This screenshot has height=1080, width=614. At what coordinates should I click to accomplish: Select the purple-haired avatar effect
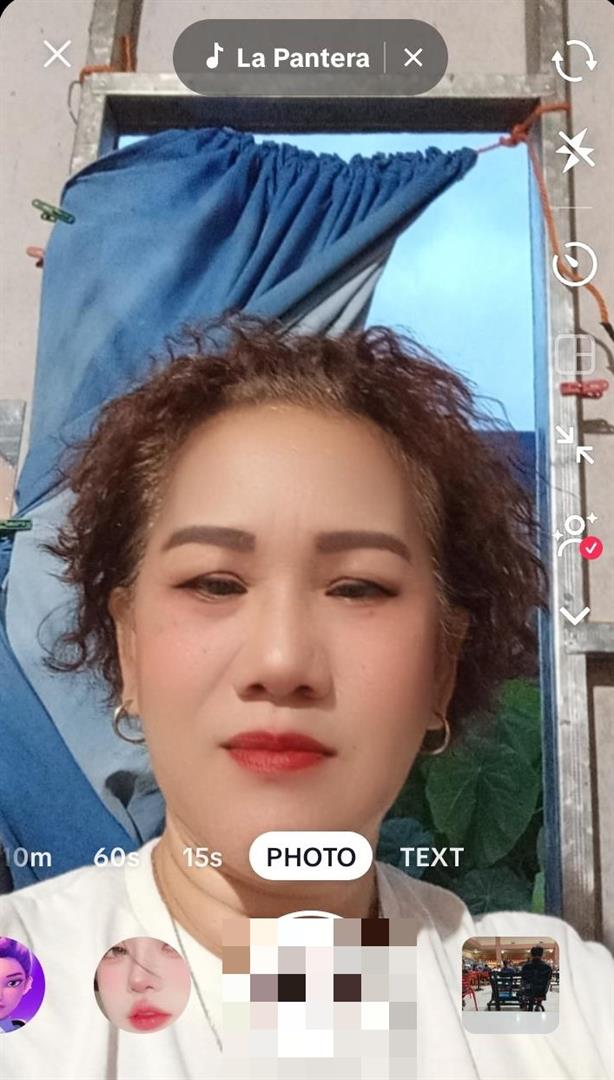coord(18,984)
